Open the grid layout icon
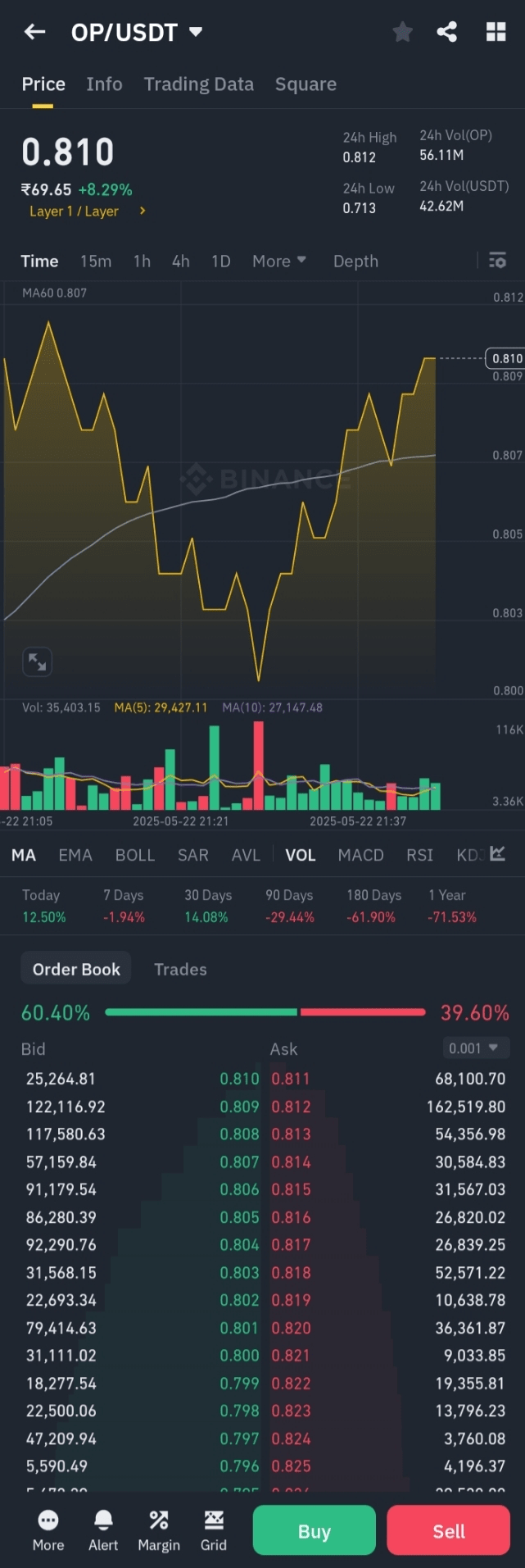The height and width of the screenshot is (1568, 525). [496, 32]
